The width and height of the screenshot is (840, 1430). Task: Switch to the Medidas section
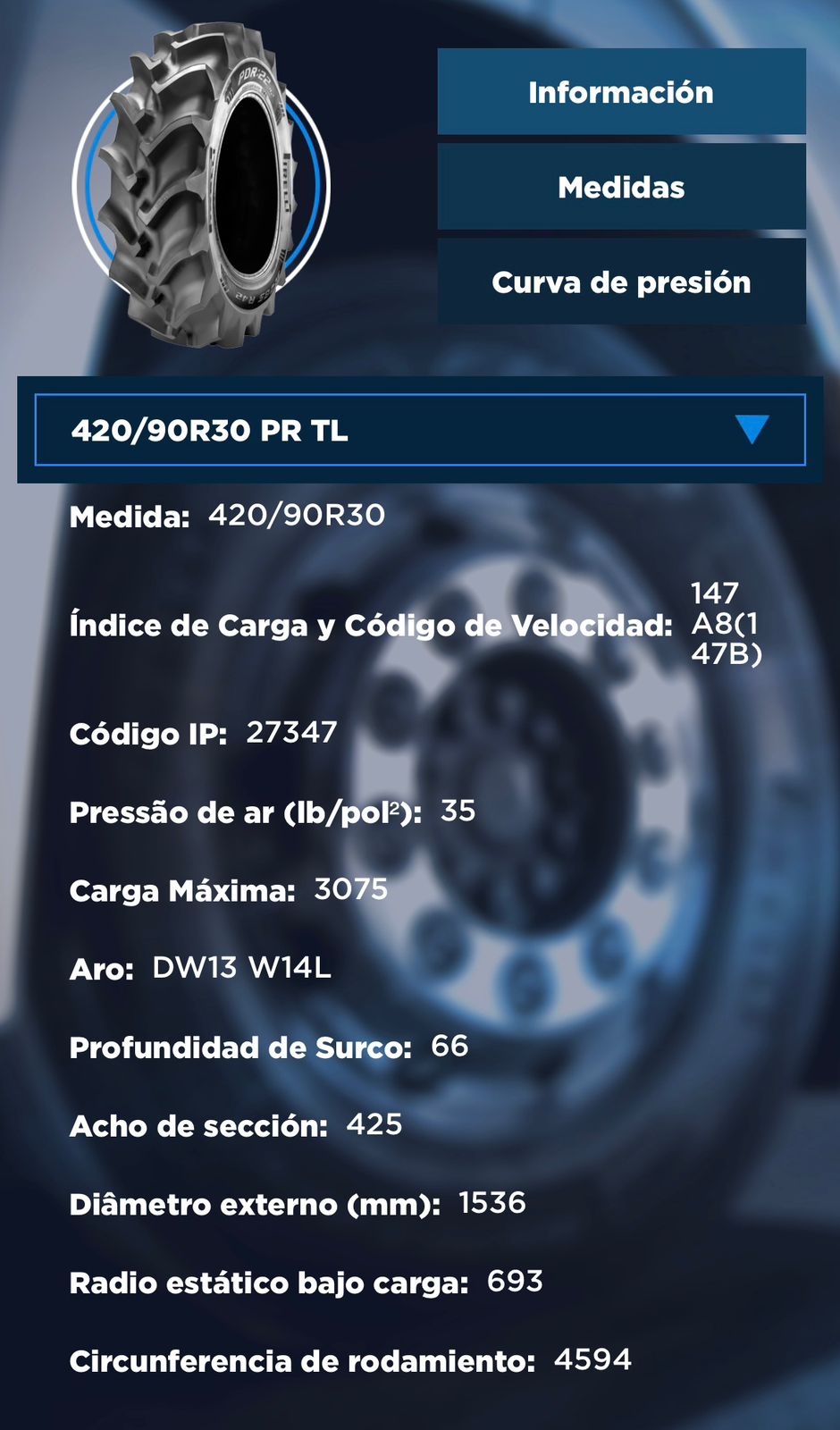point(621,187)
